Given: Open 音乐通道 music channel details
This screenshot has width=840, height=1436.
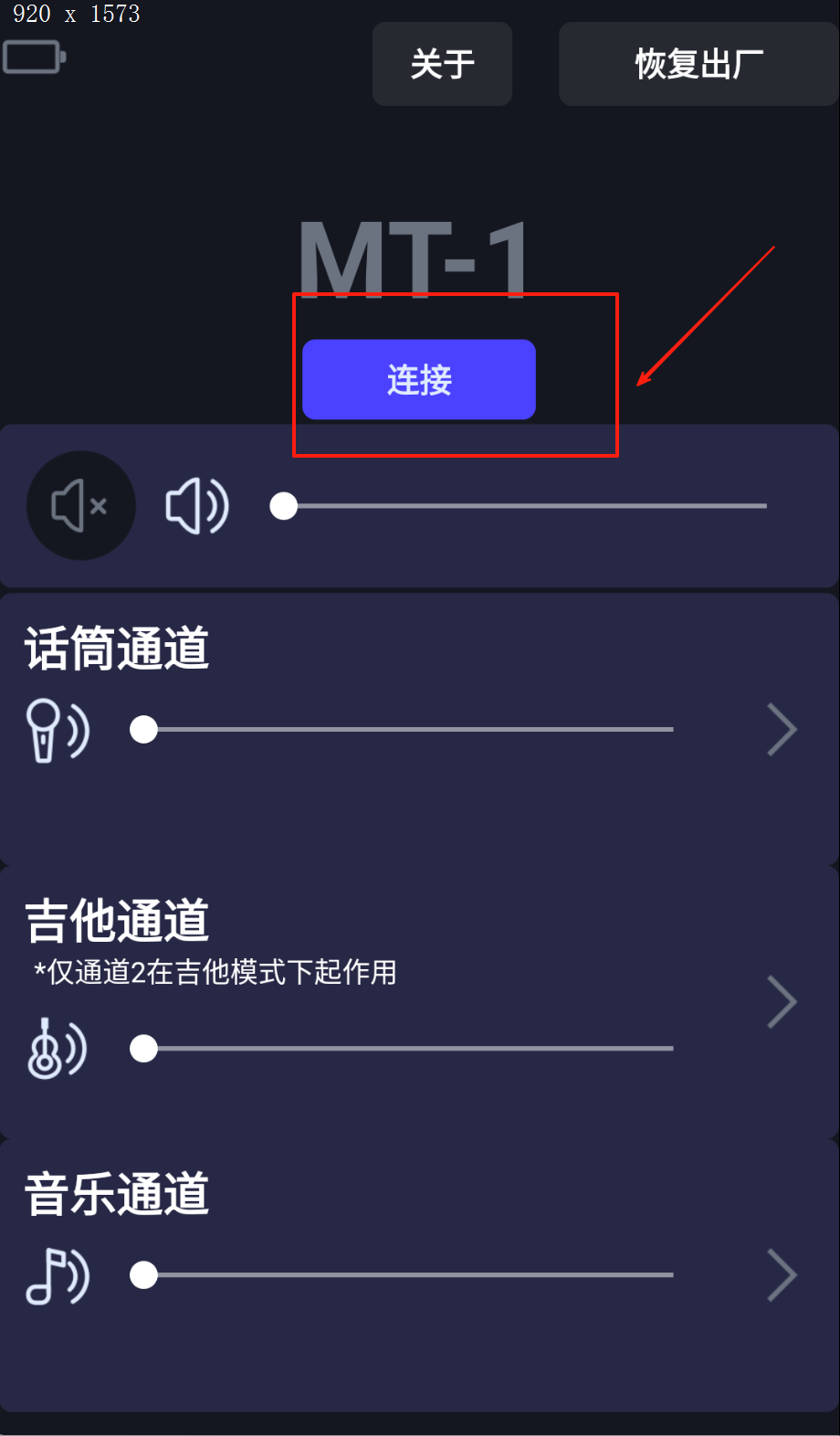Looking at the screenshot, I should [x=782, y=1274].
